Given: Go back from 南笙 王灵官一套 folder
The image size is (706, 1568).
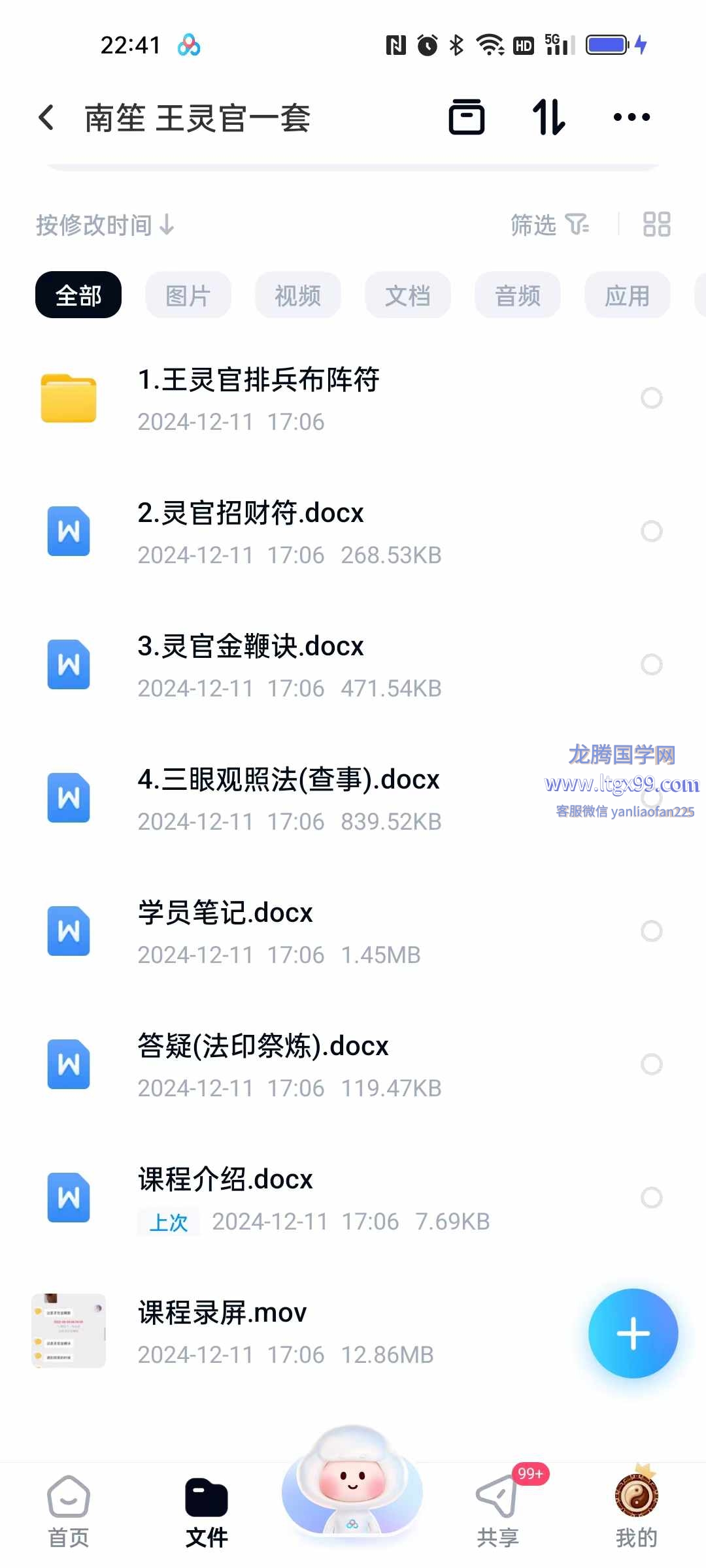Looking at the screenshot, I should point(46,118).
